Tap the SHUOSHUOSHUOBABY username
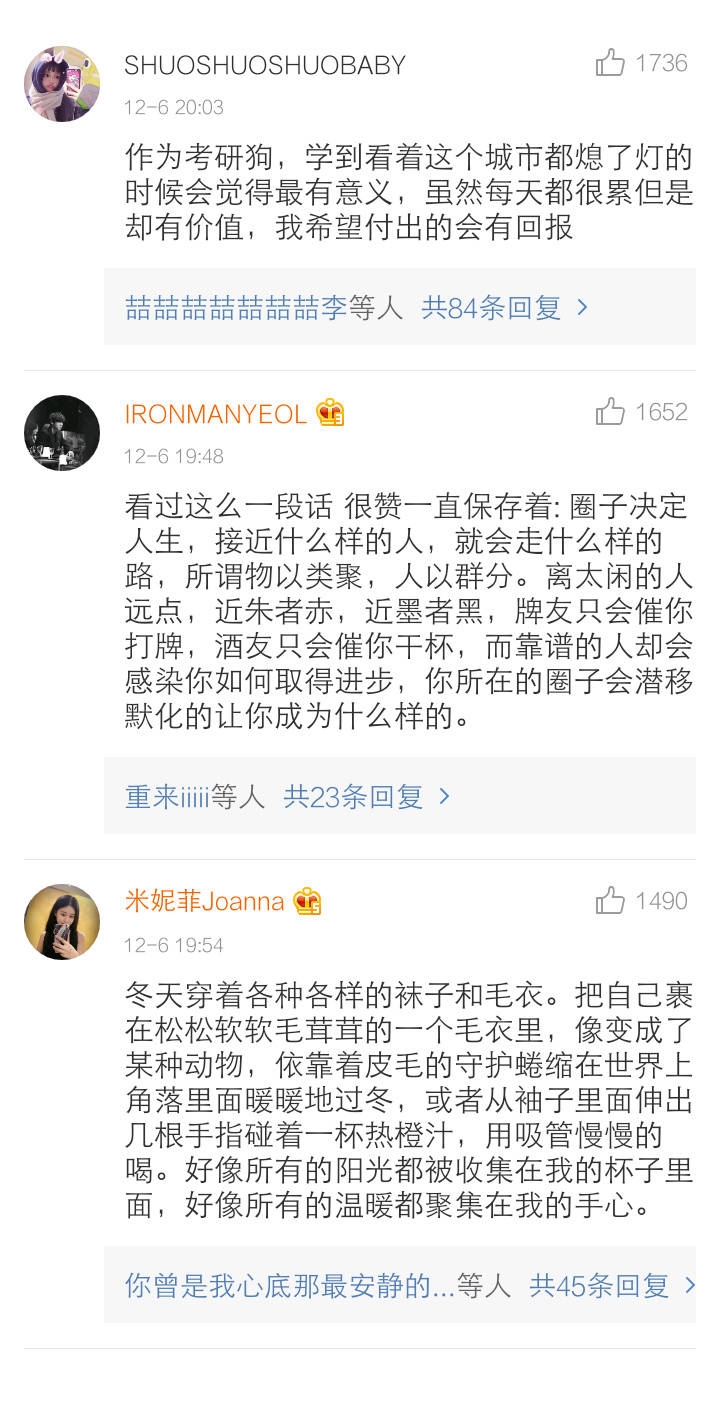Screen dimensions: 720x1413 pyautogui.click(x=265, y=65)
